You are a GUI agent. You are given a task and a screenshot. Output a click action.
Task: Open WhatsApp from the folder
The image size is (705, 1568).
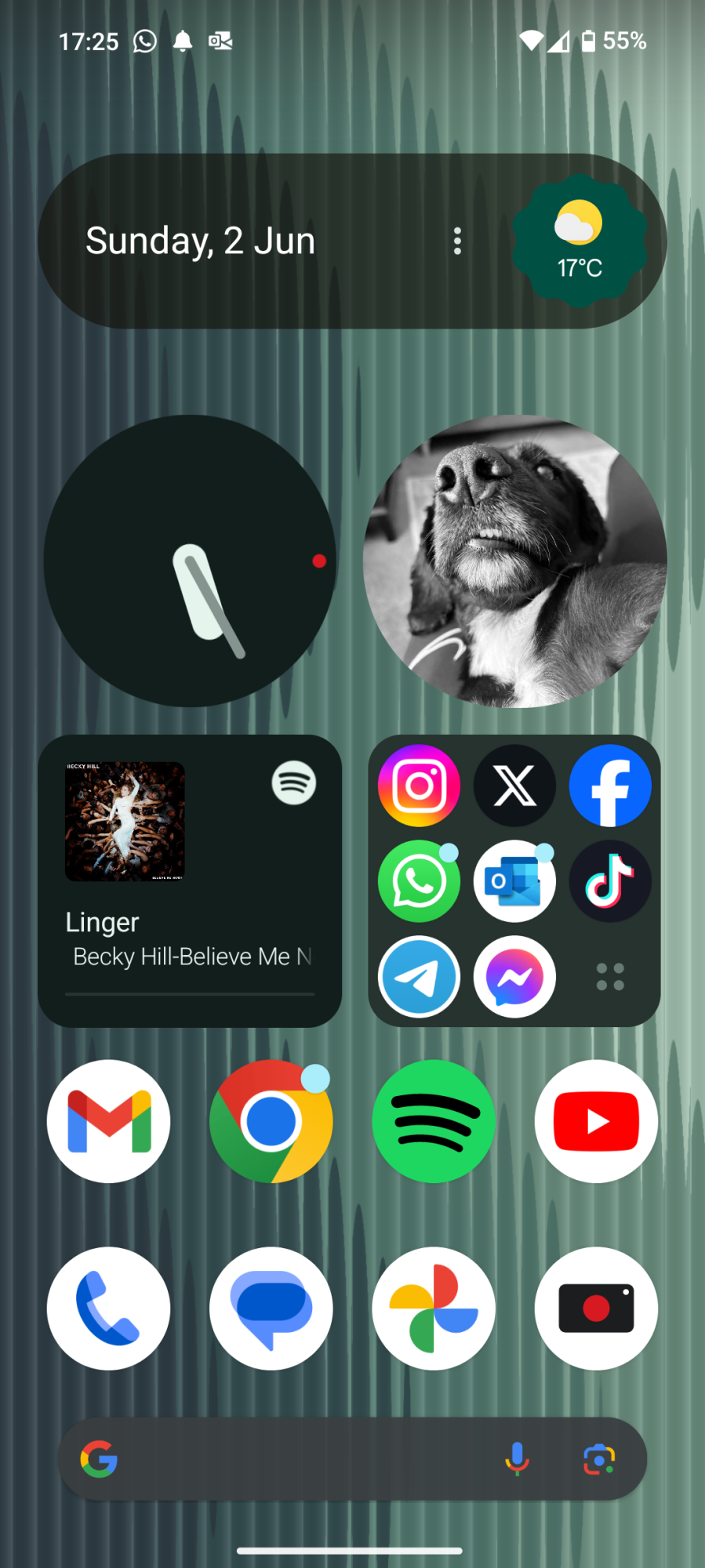[x=420, y=881]
